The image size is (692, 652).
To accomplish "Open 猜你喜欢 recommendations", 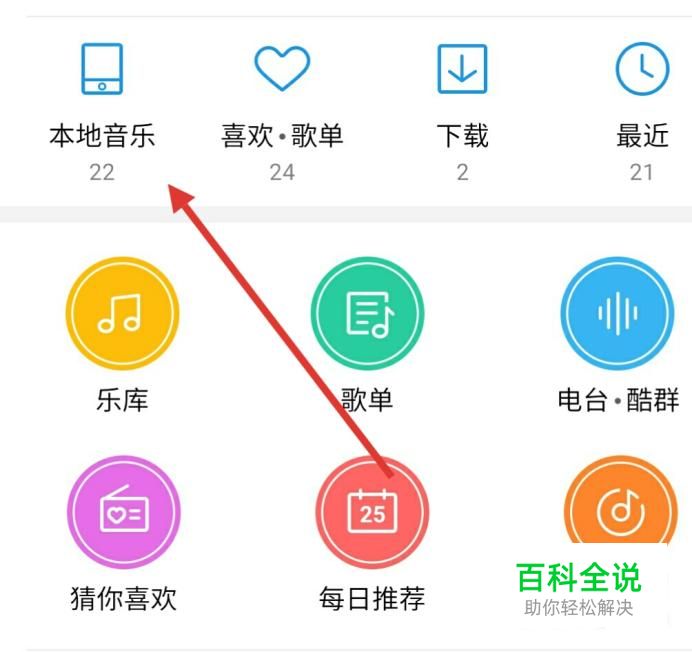I will [123, 513].
